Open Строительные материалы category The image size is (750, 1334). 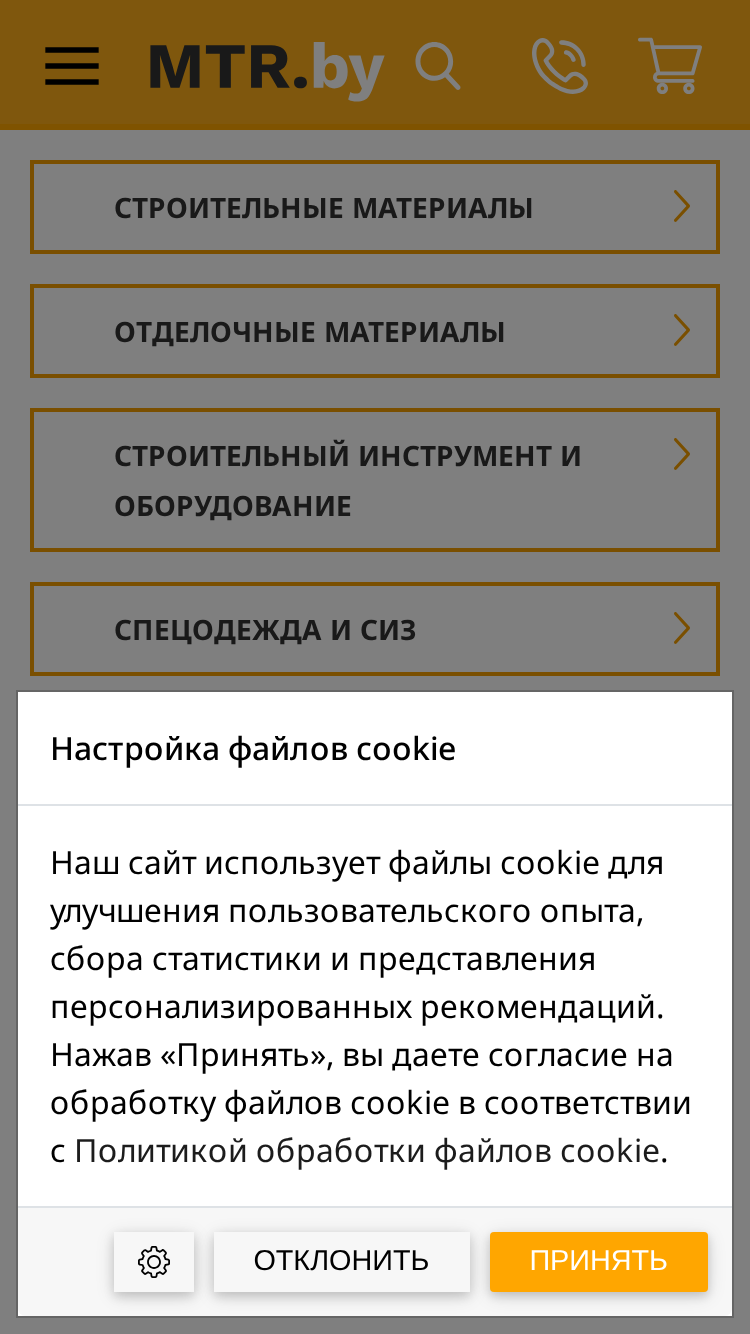click(375, 207)
